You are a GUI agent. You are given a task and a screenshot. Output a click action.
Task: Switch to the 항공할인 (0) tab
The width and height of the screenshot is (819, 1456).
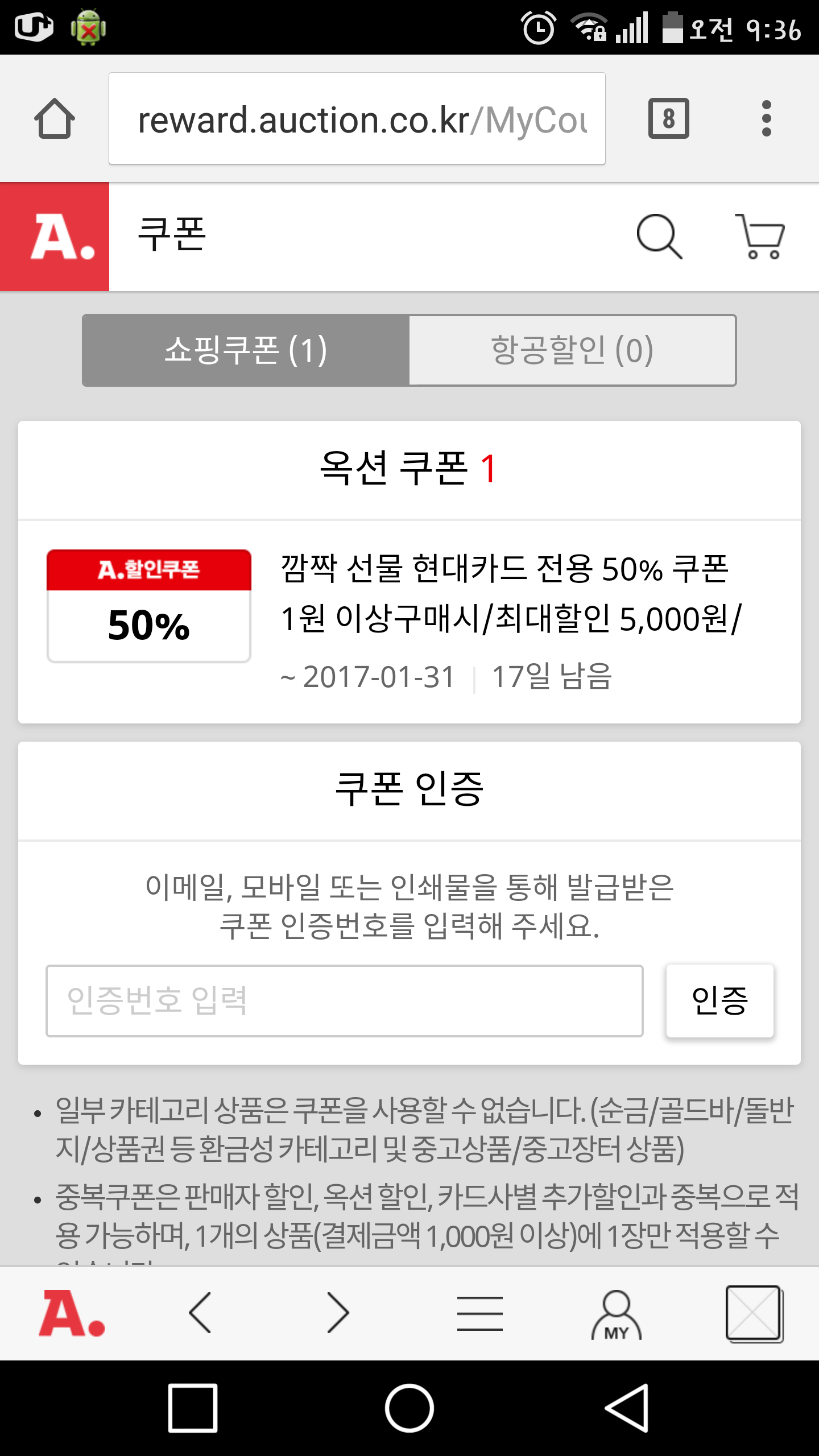click(x=572, y=350)
